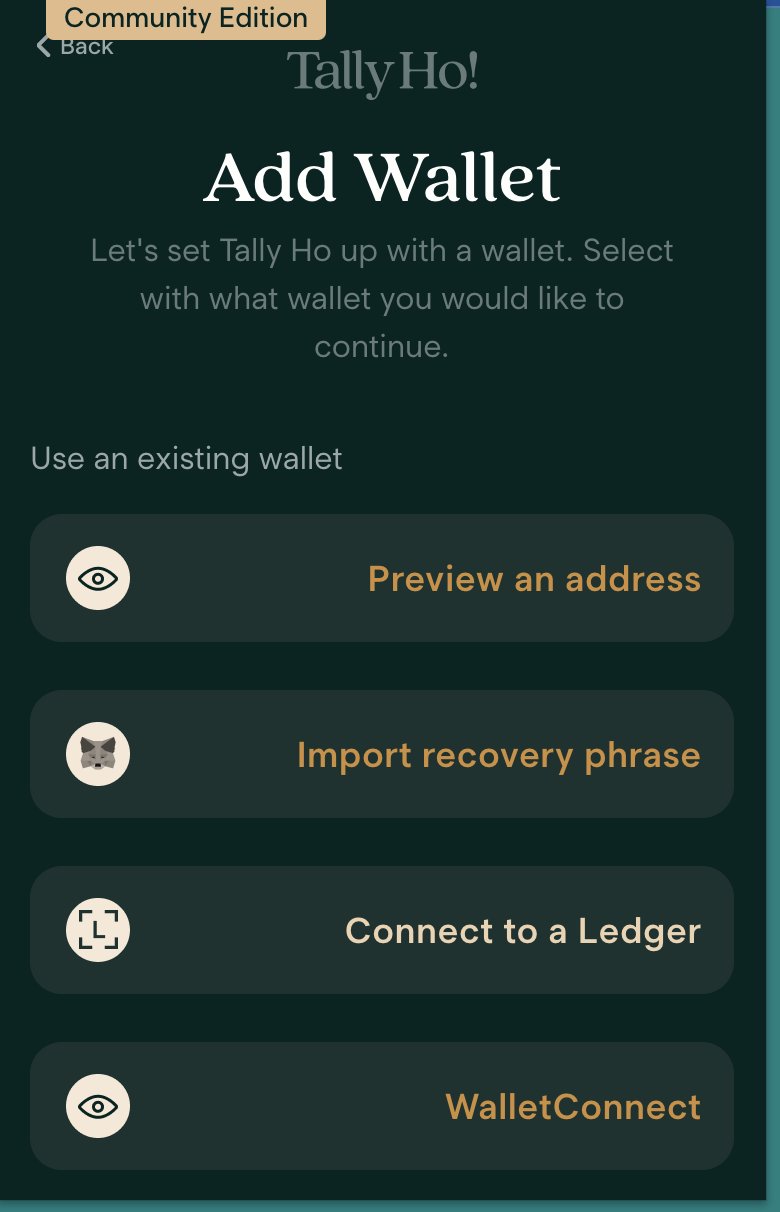Screen dimensions: 780x1212
Task: Select the WalletConnect row
Action: (x=383, y=1106)
